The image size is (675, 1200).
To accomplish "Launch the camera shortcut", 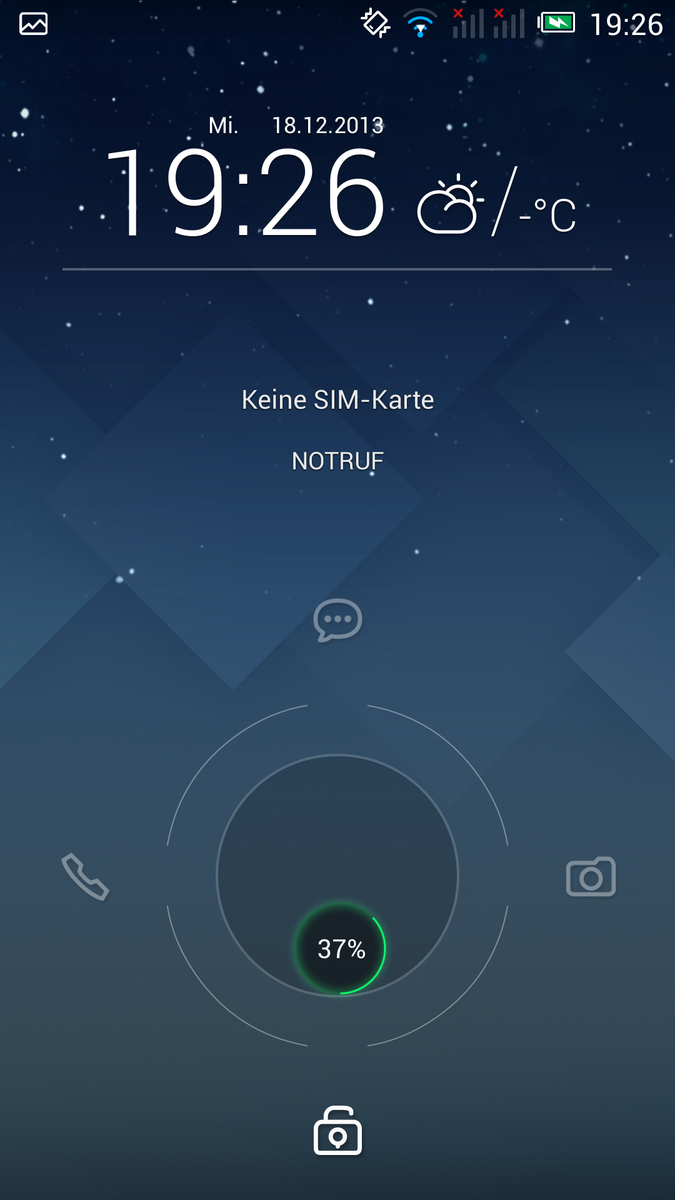I will click(591, 877).
